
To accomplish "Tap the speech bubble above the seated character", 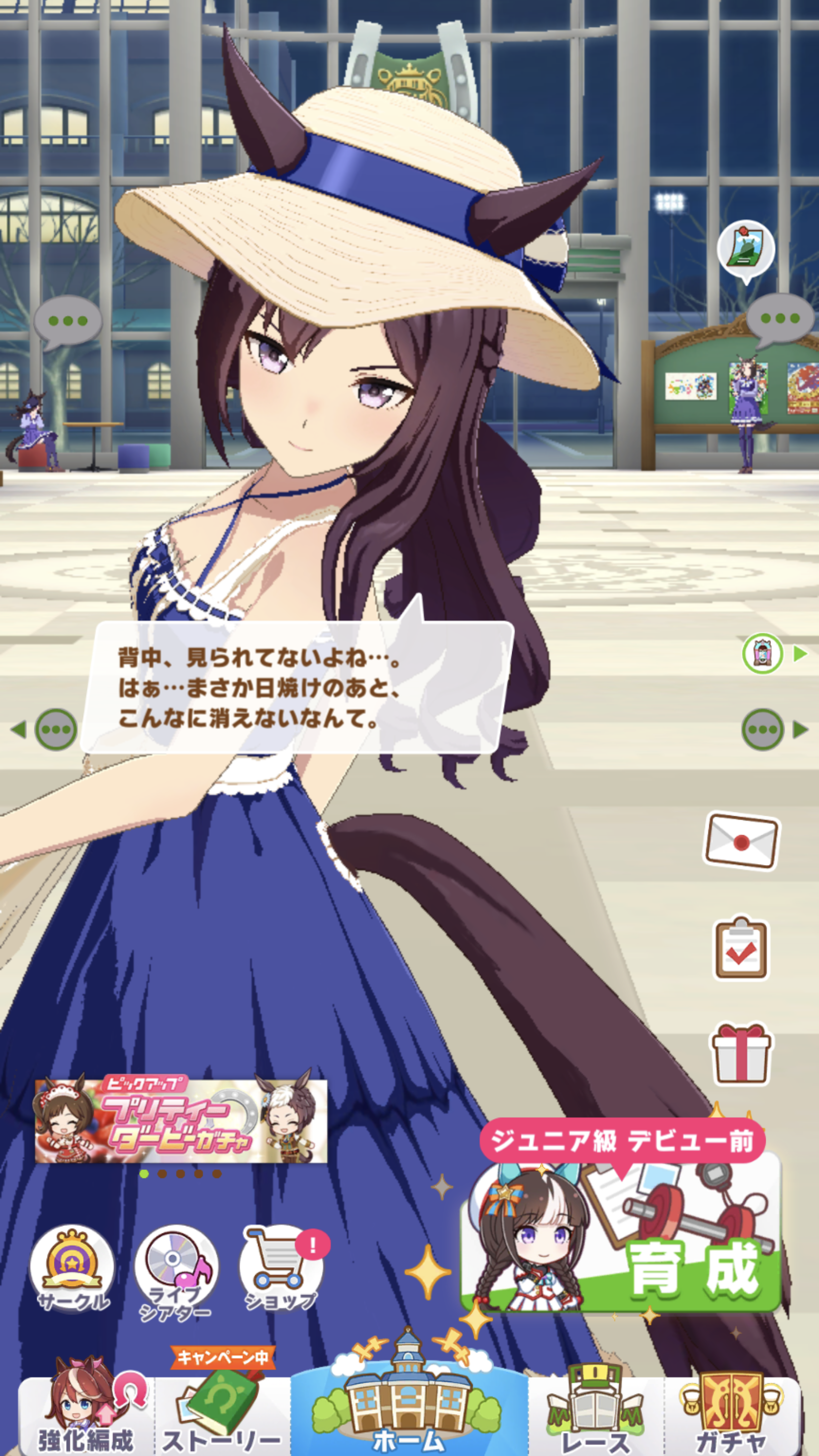I will tap(68, 322).
